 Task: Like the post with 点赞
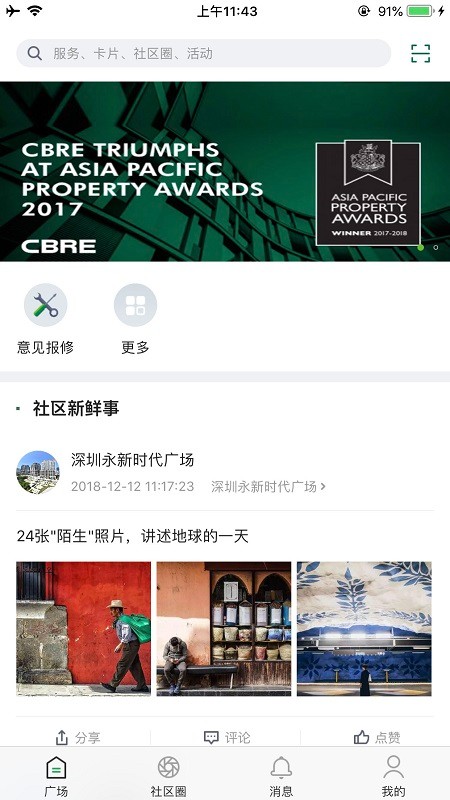coord(377,737)
